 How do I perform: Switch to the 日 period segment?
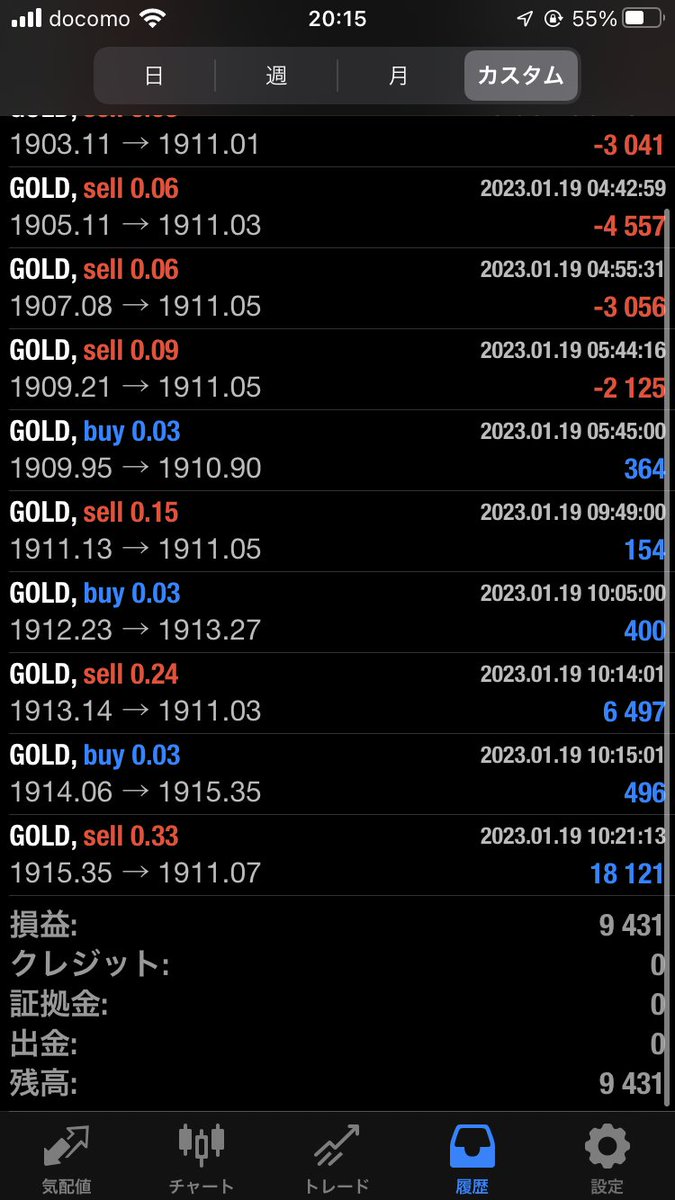tap(154, 76)
